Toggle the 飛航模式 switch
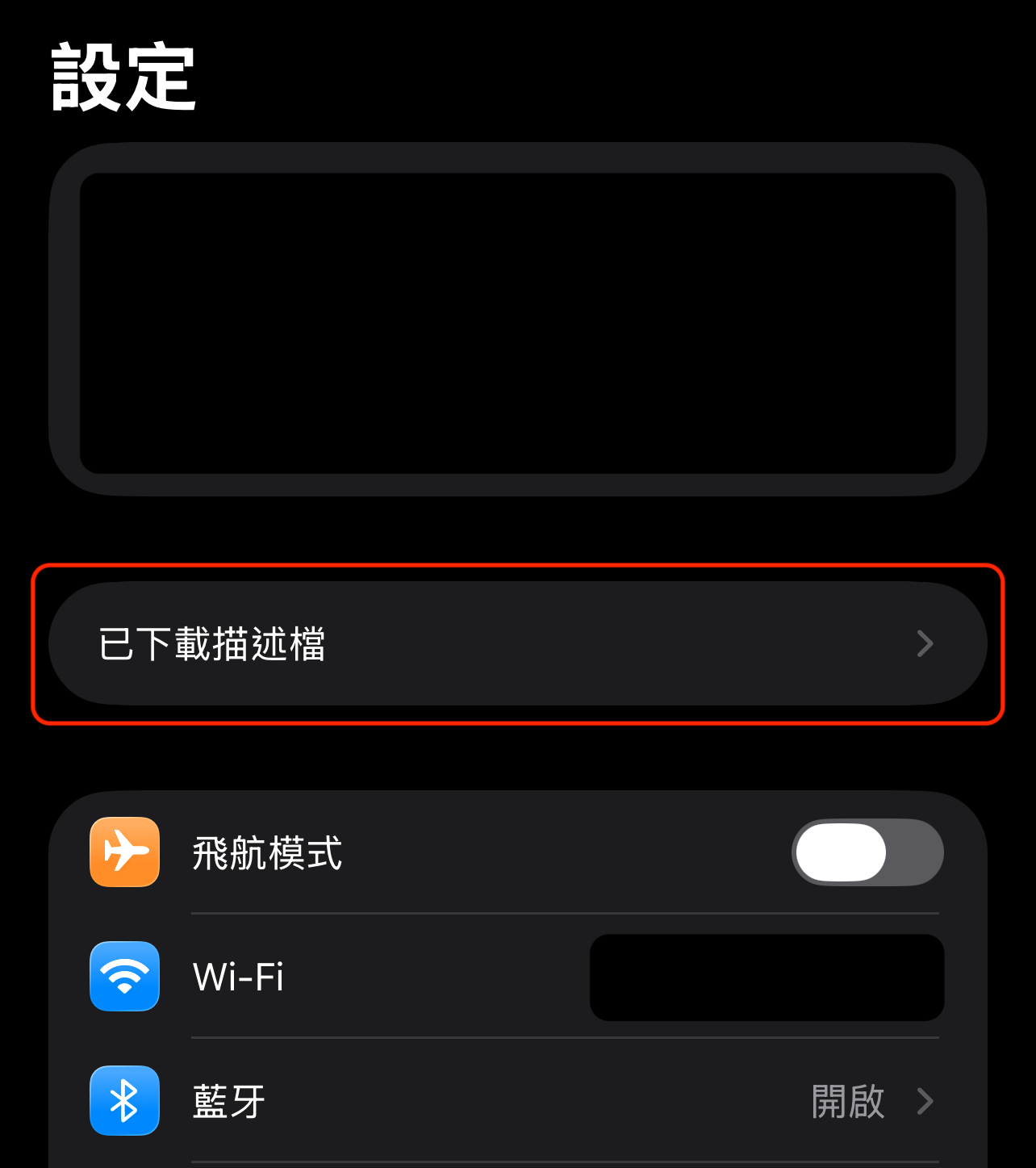Screen dimensions: 1036x1168 (867, 852)
